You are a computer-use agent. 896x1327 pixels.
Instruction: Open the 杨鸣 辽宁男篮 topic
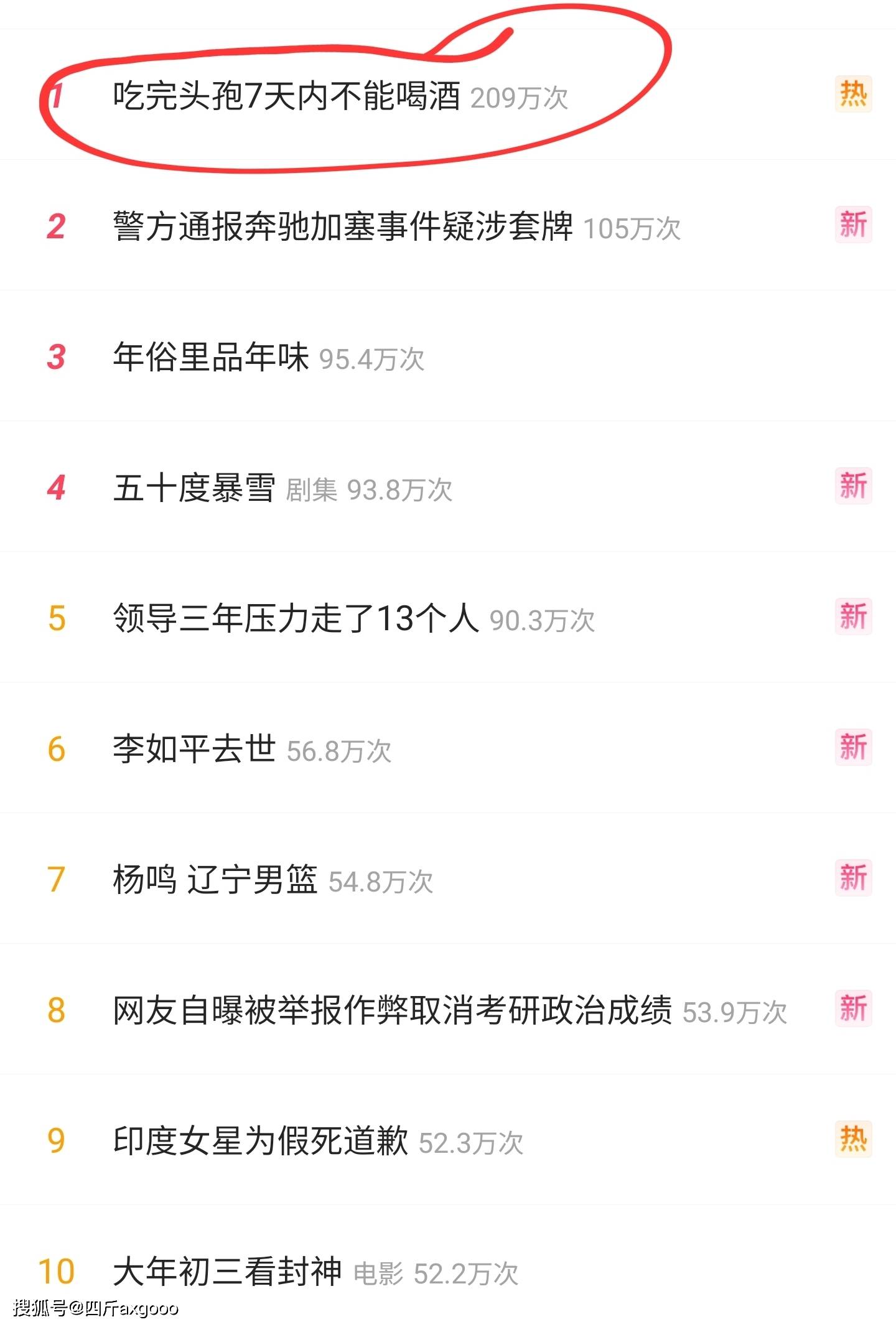pos(215,880)
